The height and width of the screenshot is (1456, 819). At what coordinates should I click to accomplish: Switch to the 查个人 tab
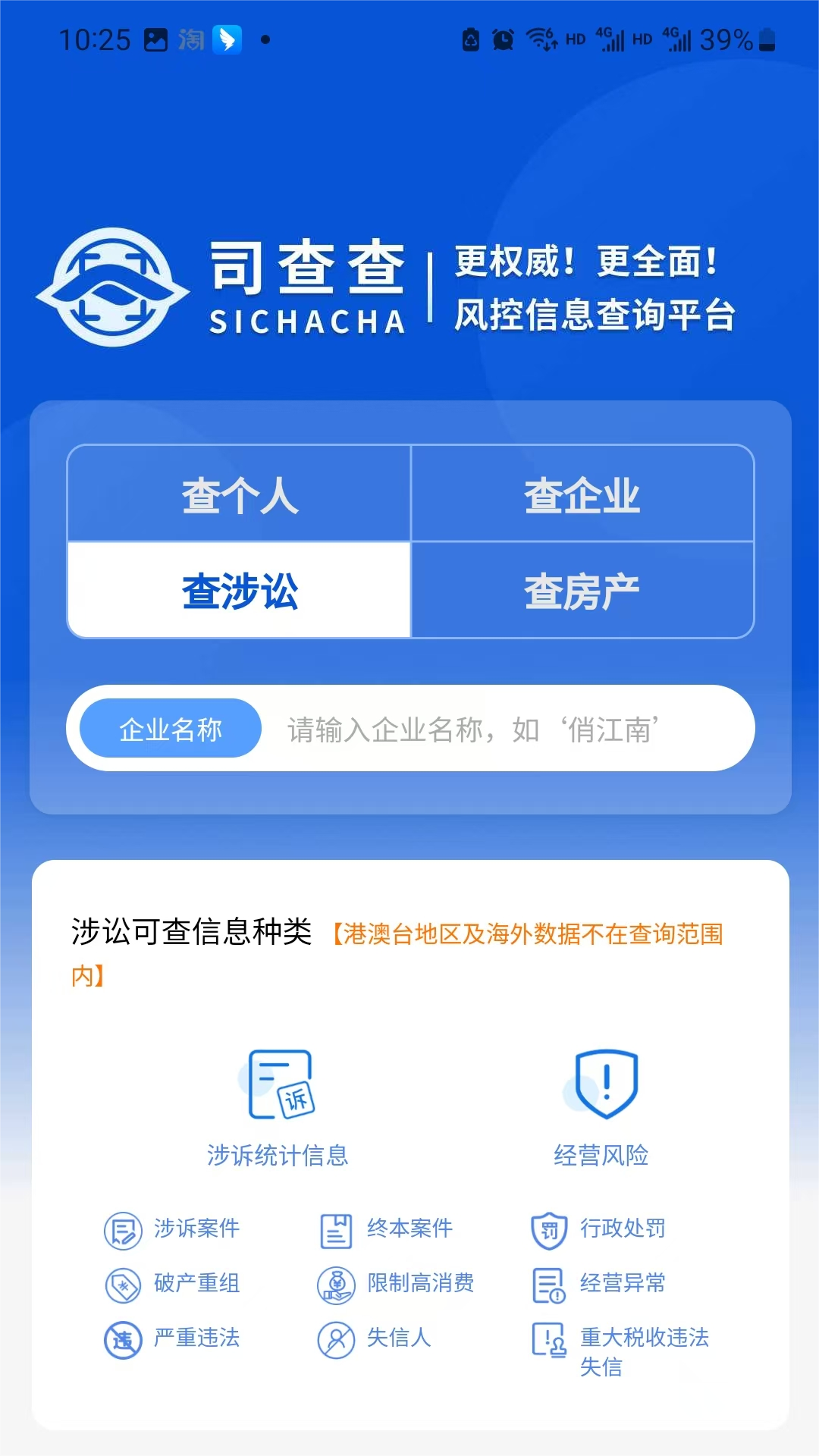point(240,497)
